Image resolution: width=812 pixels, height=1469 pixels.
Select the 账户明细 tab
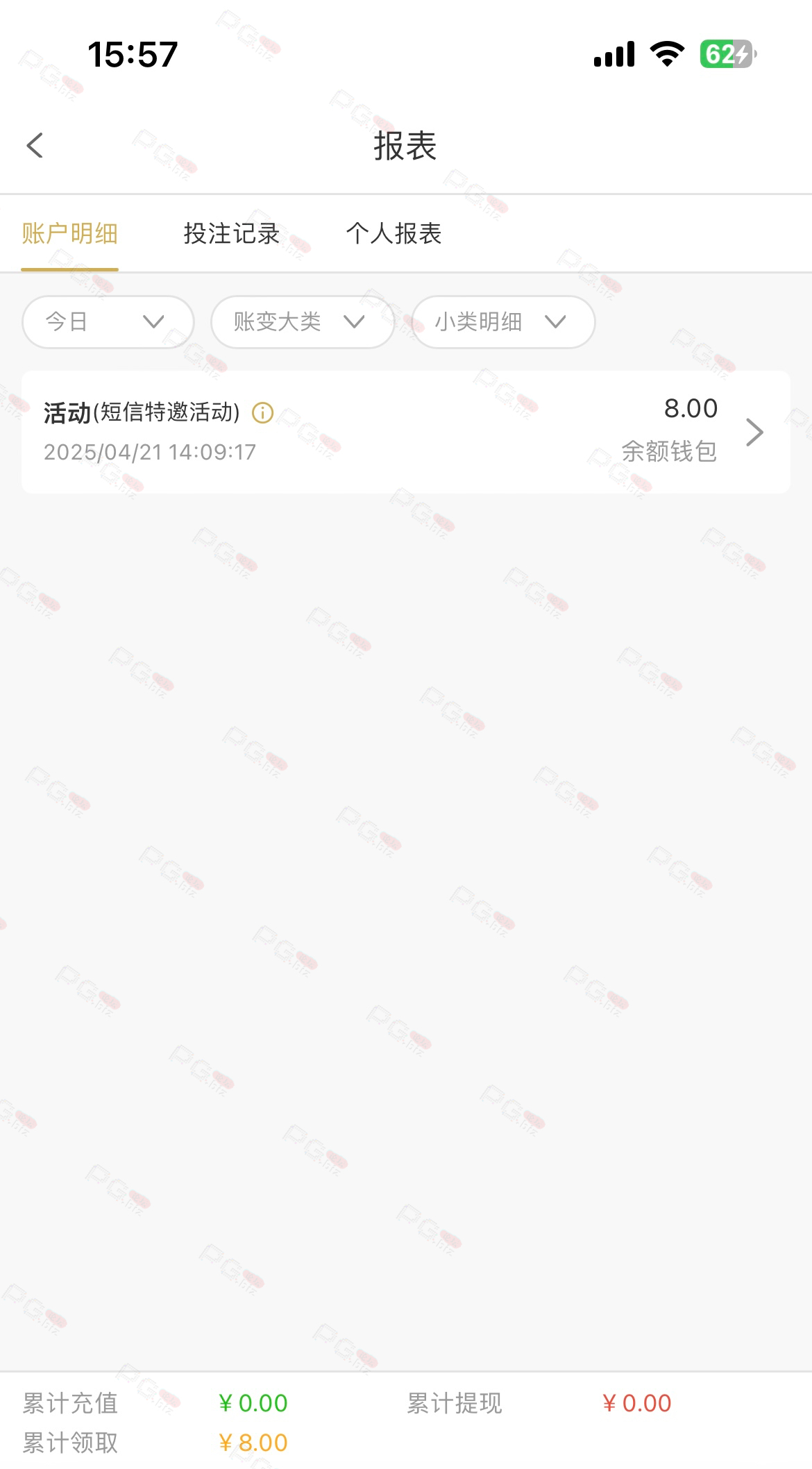tap(69, 234)
